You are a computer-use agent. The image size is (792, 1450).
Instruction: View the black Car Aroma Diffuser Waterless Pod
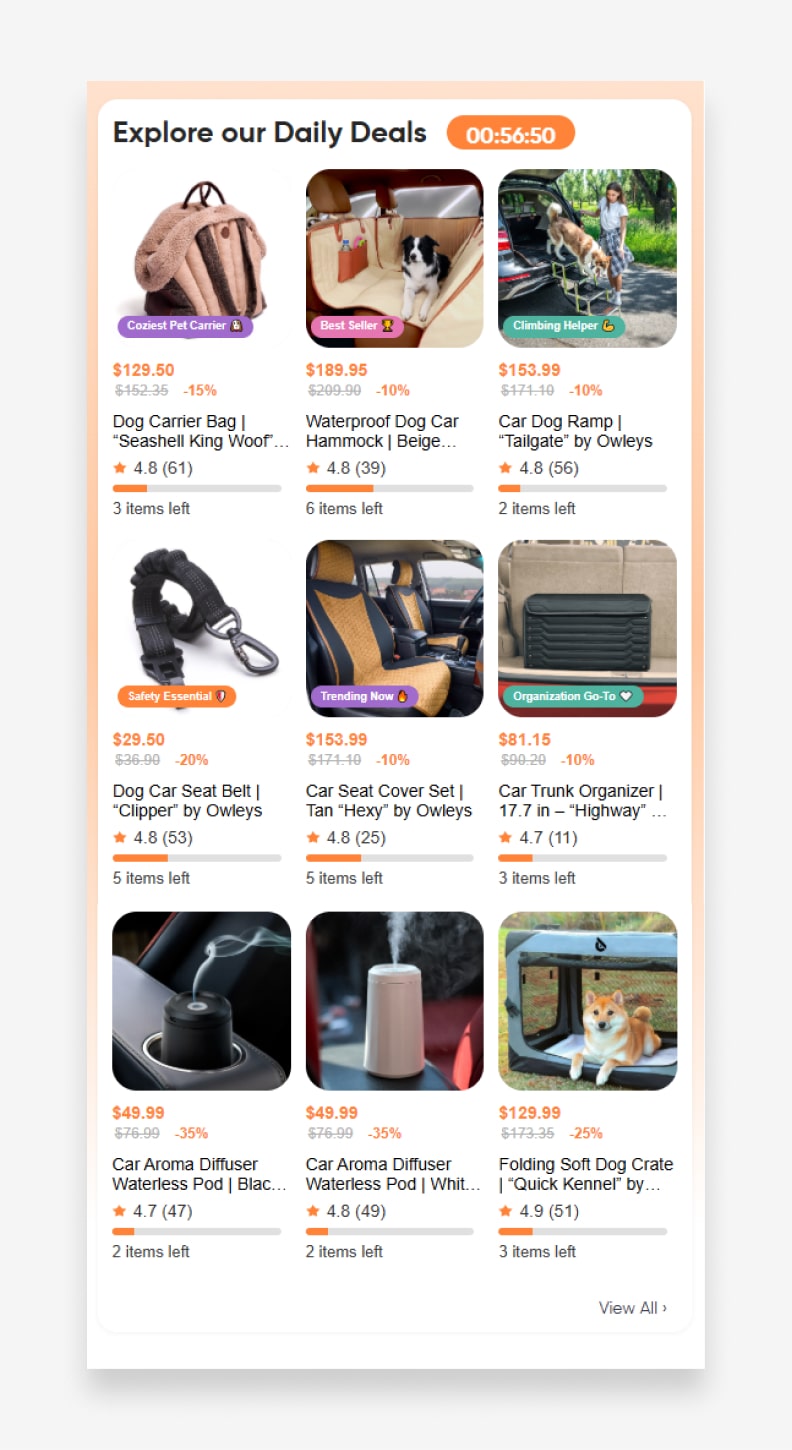point(201,1000)
